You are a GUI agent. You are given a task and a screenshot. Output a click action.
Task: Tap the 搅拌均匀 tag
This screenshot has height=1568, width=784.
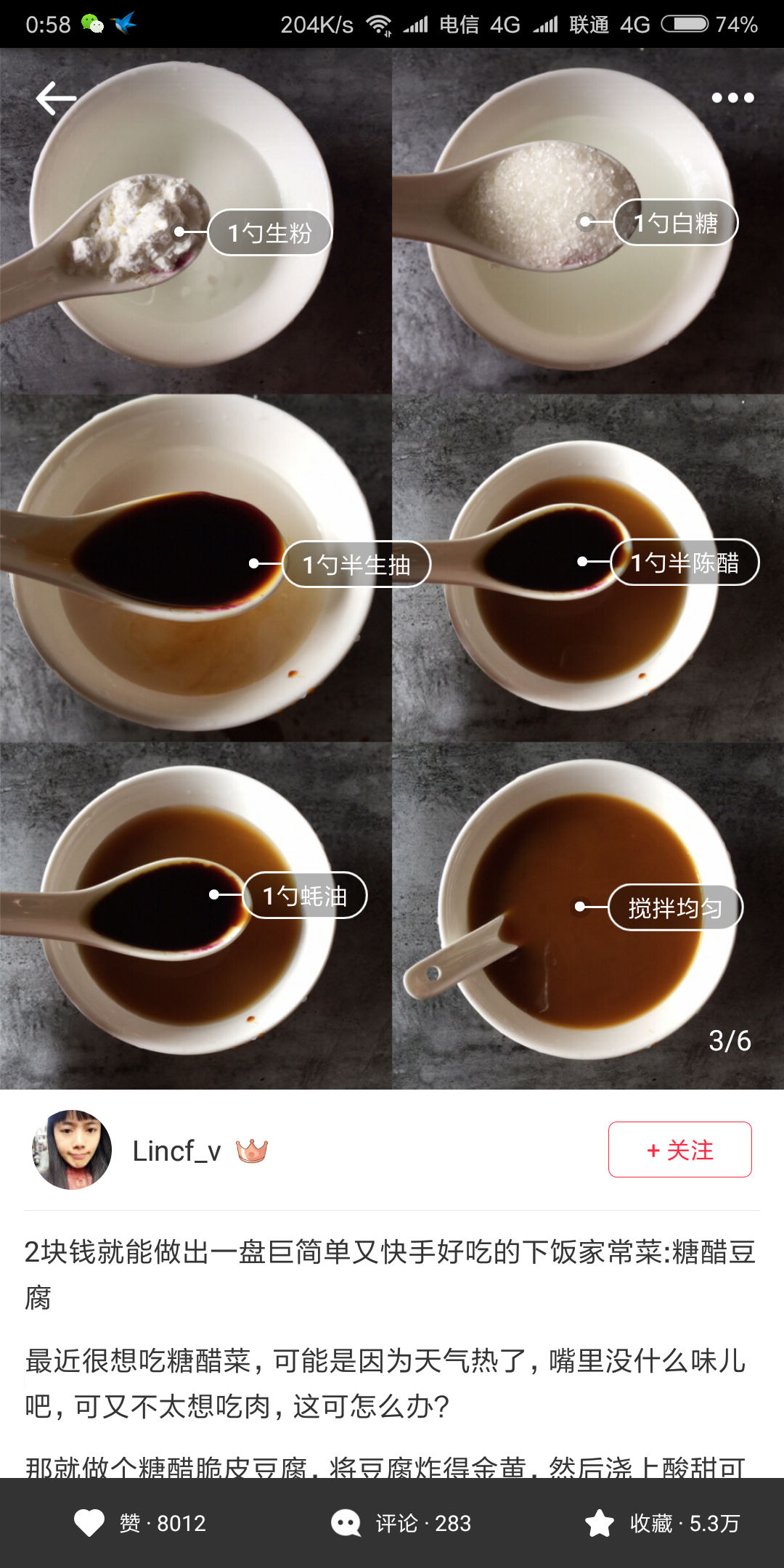click(675, 907)
